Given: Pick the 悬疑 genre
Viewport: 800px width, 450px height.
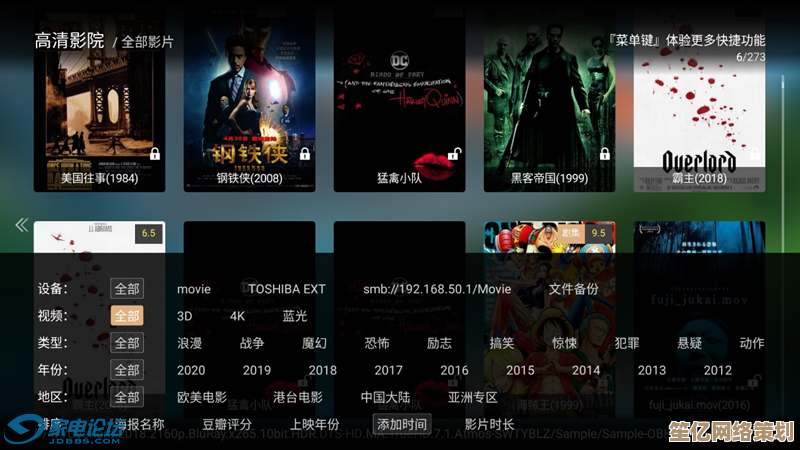Looking at the screenshot, I should coord(689,343).
